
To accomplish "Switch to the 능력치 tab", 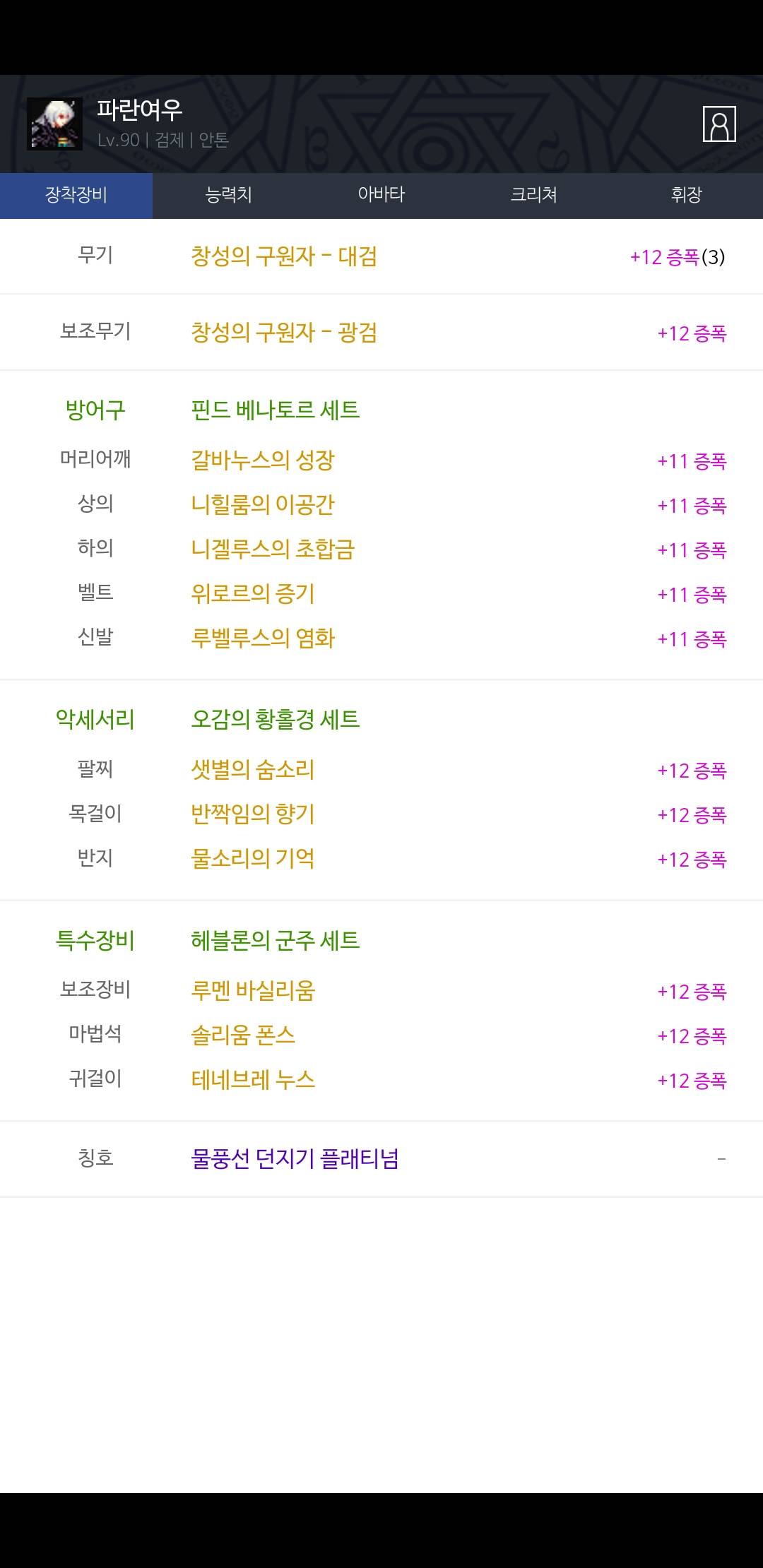I will 229,195.
